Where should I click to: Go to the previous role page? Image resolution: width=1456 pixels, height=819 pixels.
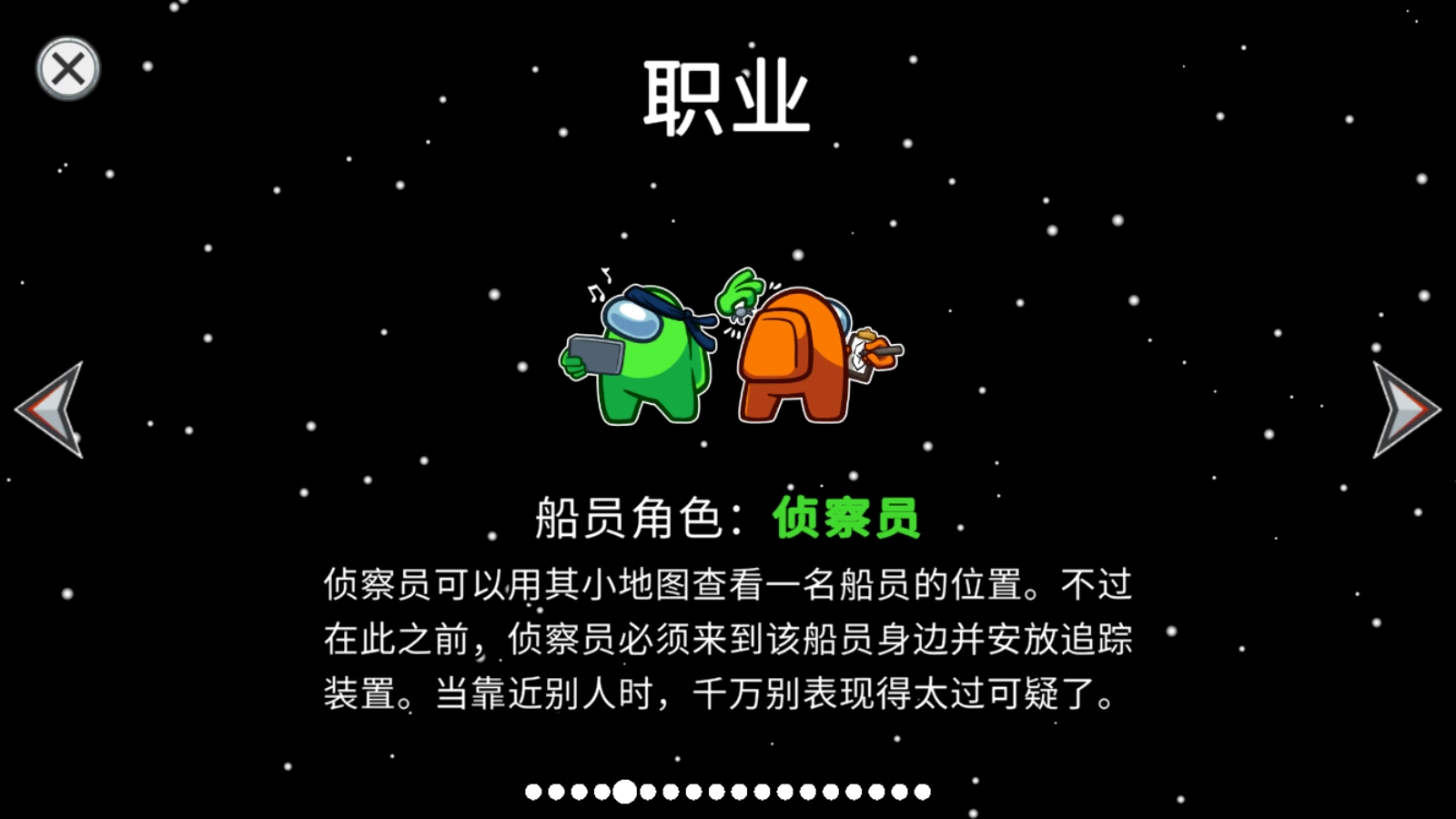pos(52,409)
